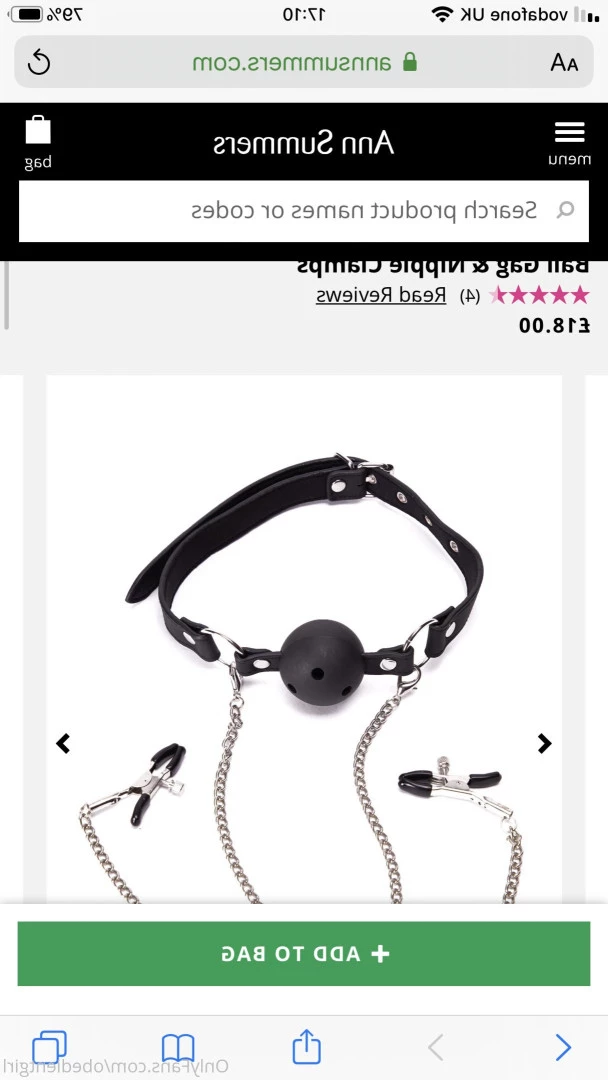Screen dimensions: 608x1080
Task: Open the Ann Summers menu button
Action: coord(569,142)
